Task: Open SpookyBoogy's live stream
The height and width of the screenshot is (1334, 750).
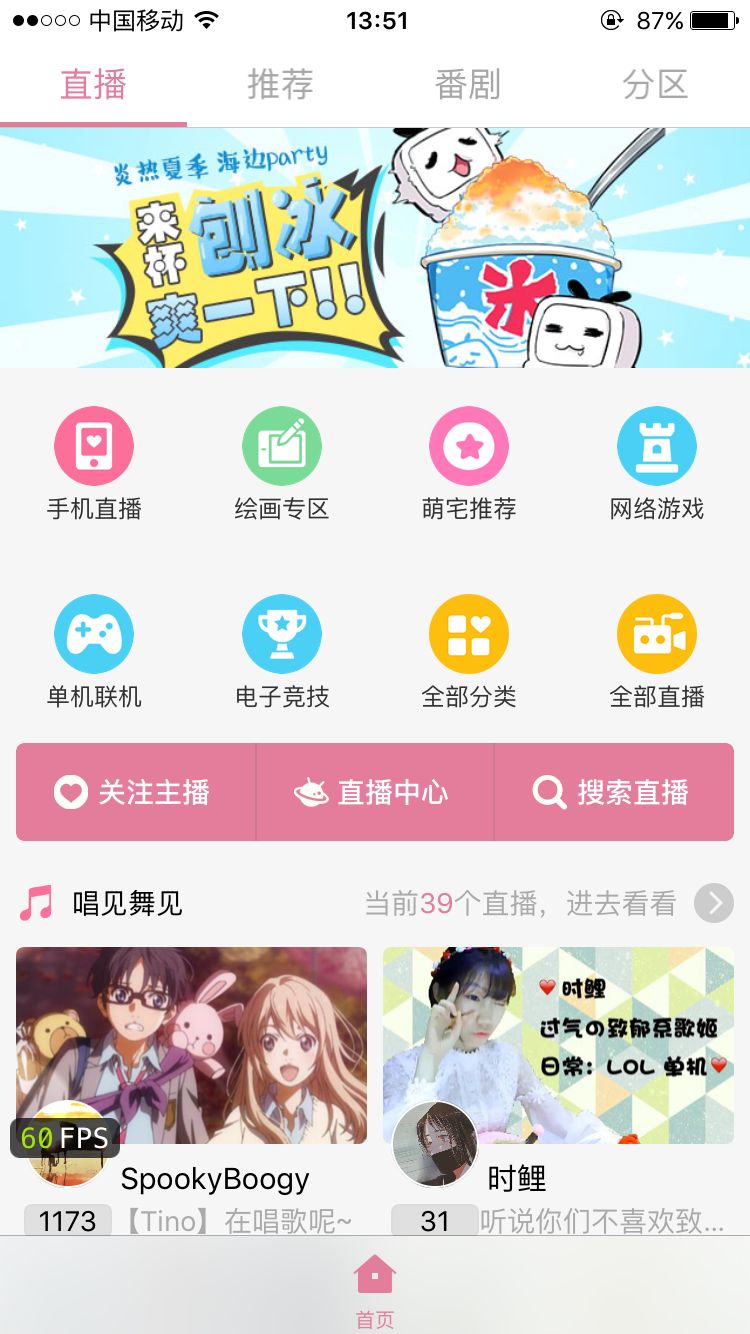Action: (x=191, y=1045)
